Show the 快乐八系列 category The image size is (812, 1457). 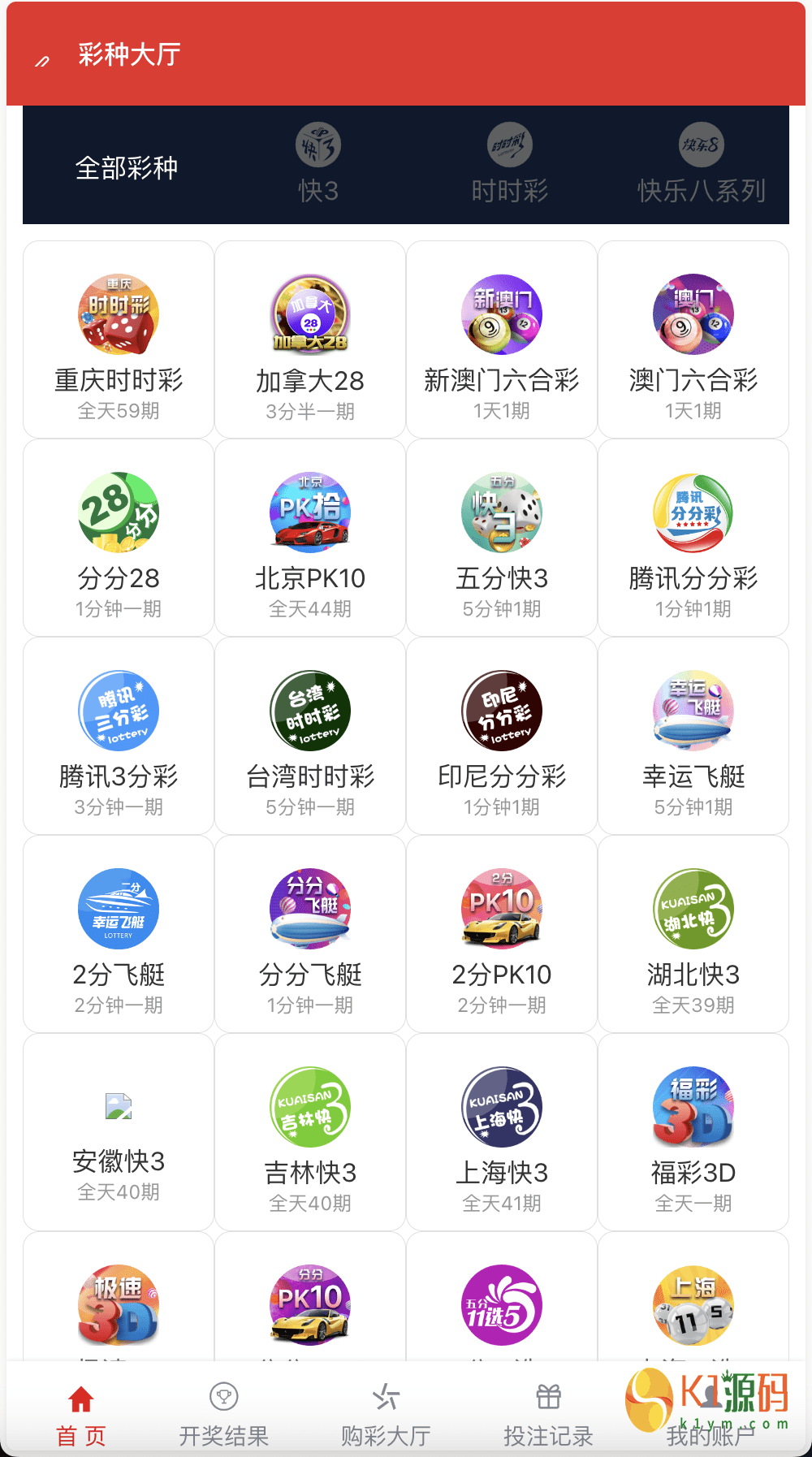pos(701,166)
